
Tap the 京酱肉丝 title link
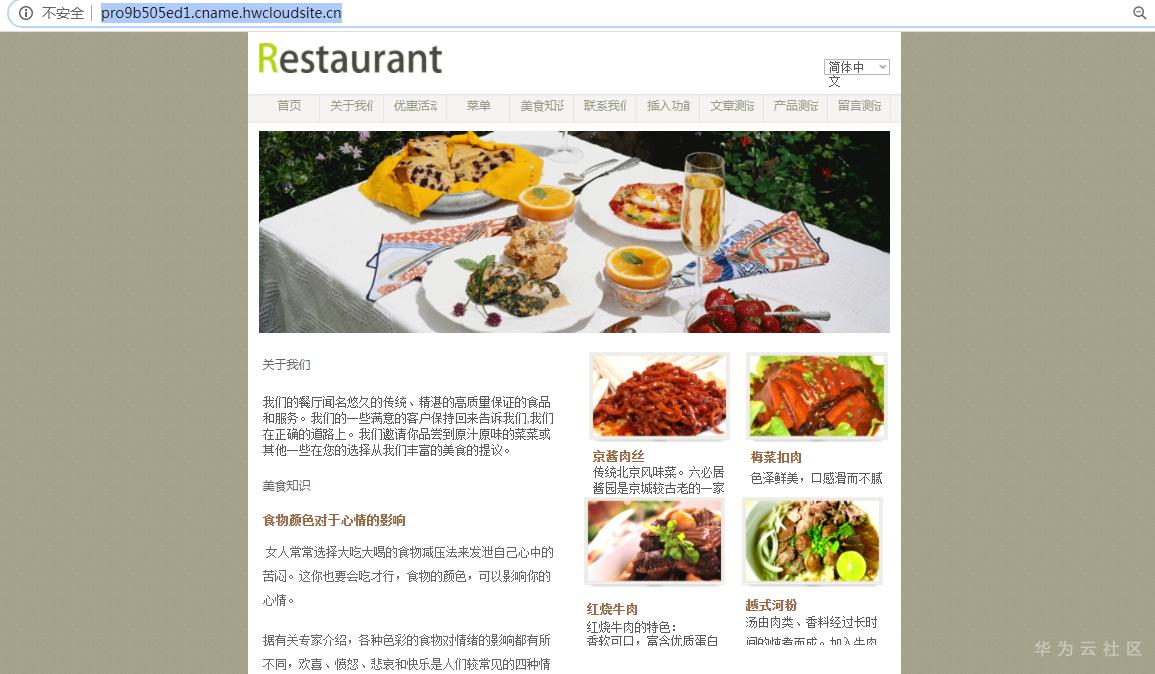pyautogui.click(x=618, y=456)
